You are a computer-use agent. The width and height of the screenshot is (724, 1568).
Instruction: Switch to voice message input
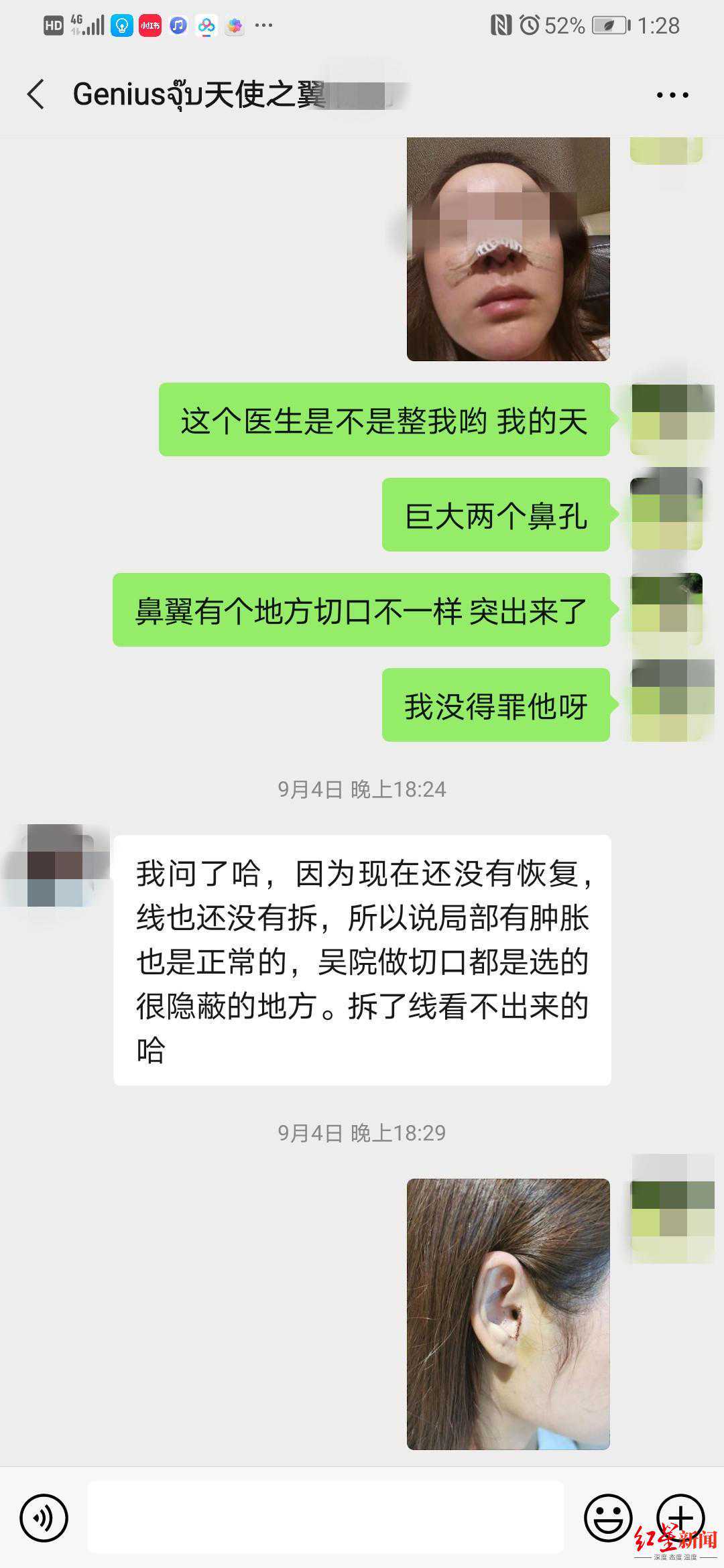[x=44, y=1518]
